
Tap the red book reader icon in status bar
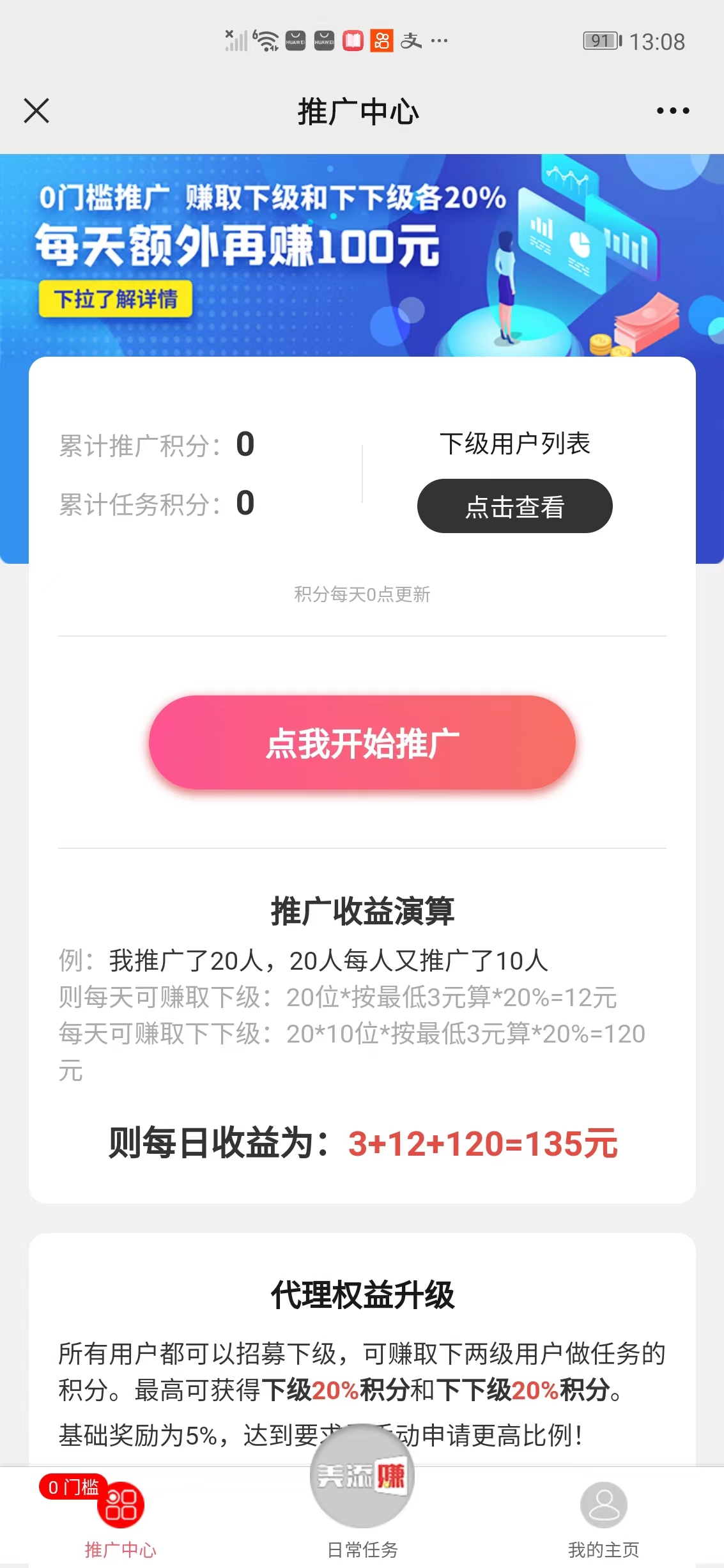(x=352, y=40)
